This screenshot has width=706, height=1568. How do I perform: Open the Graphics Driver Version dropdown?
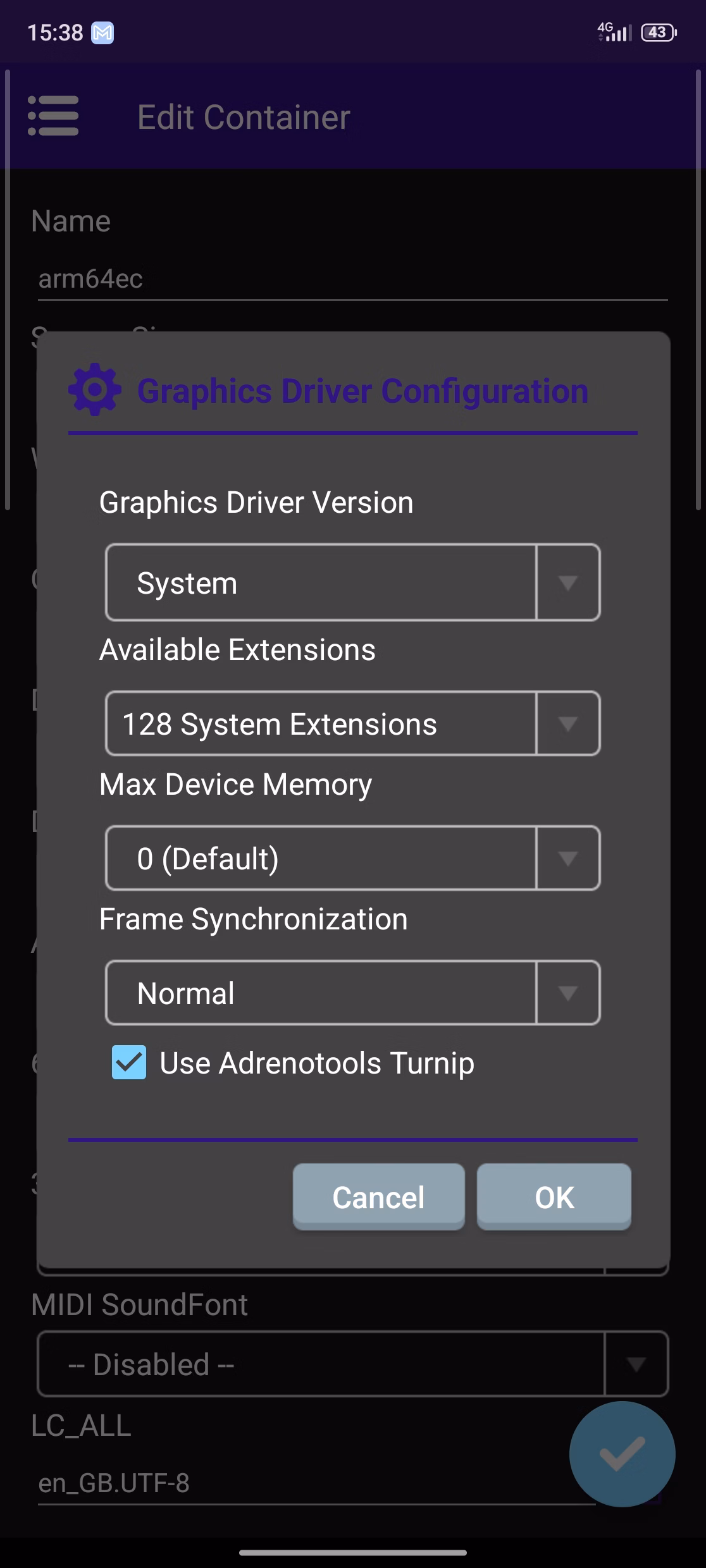352,582
